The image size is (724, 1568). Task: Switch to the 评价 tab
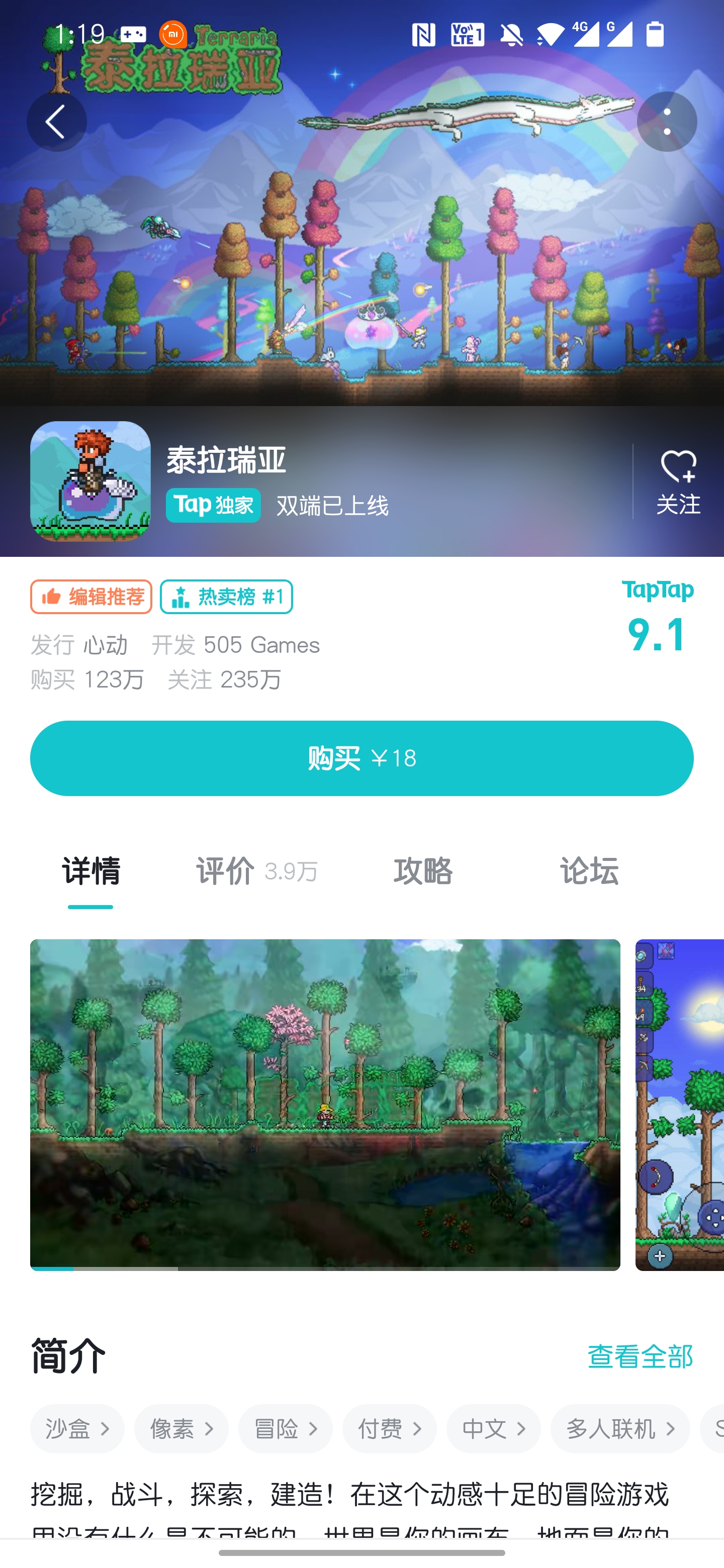click(x=256, y=871)
